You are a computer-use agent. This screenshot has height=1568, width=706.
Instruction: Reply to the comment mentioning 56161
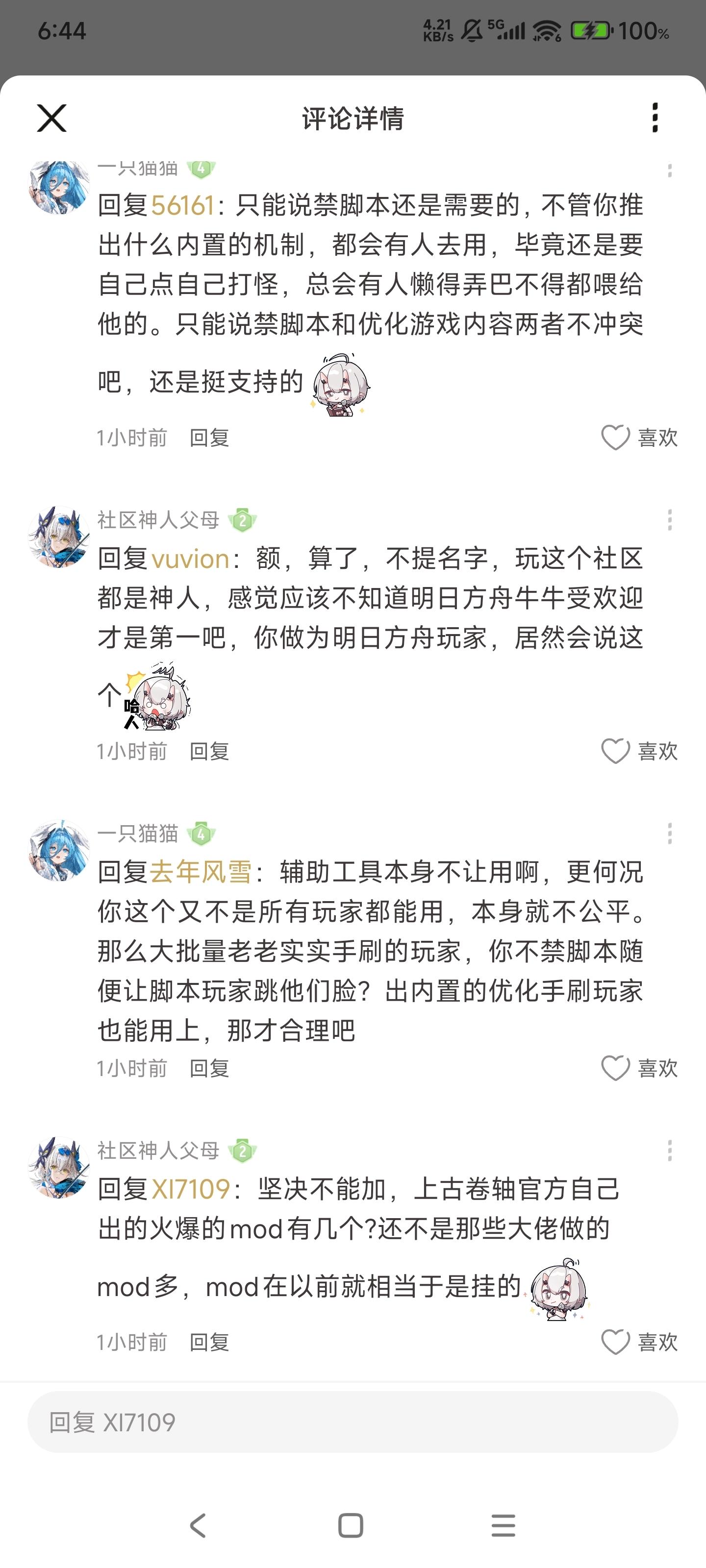209,438
